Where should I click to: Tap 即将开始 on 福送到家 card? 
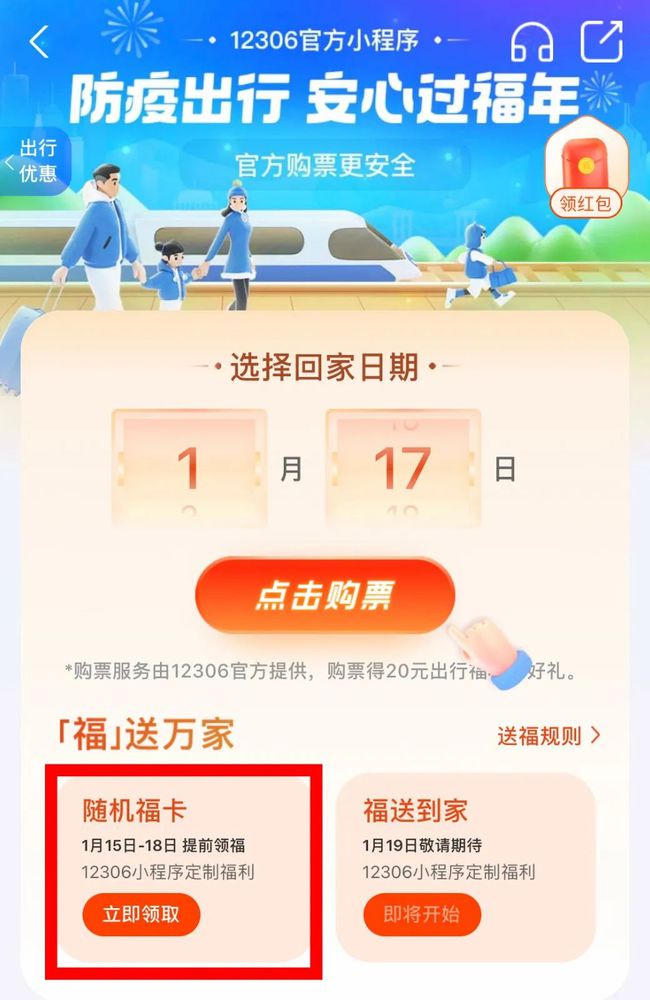[x=422, y=914]
